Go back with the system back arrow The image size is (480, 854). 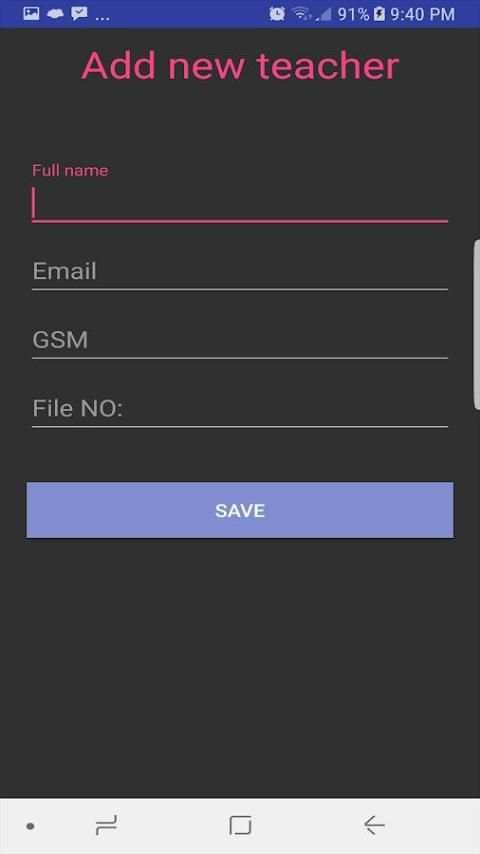374,826
